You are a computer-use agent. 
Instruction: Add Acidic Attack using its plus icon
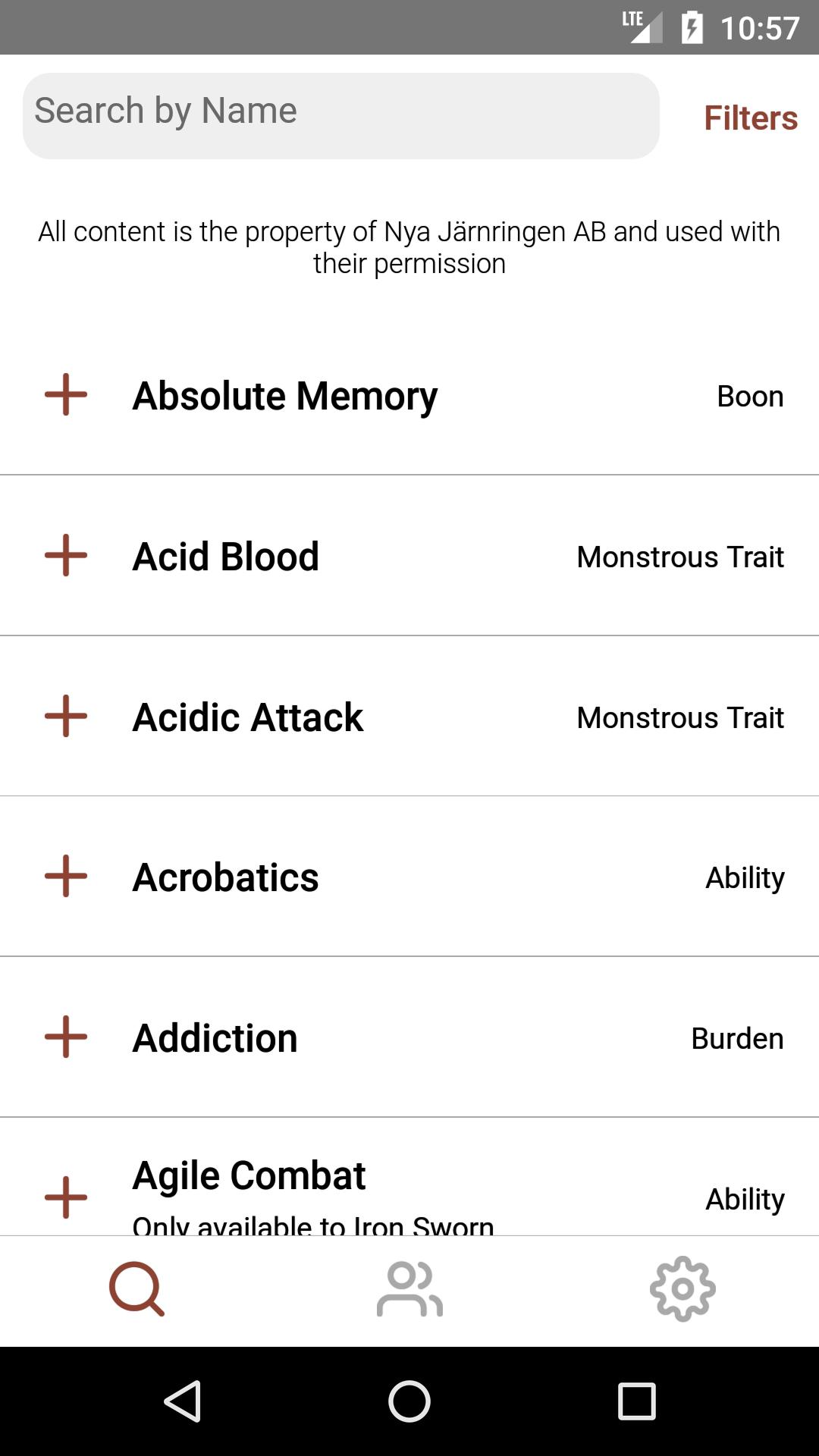click(x=66, y=717)
